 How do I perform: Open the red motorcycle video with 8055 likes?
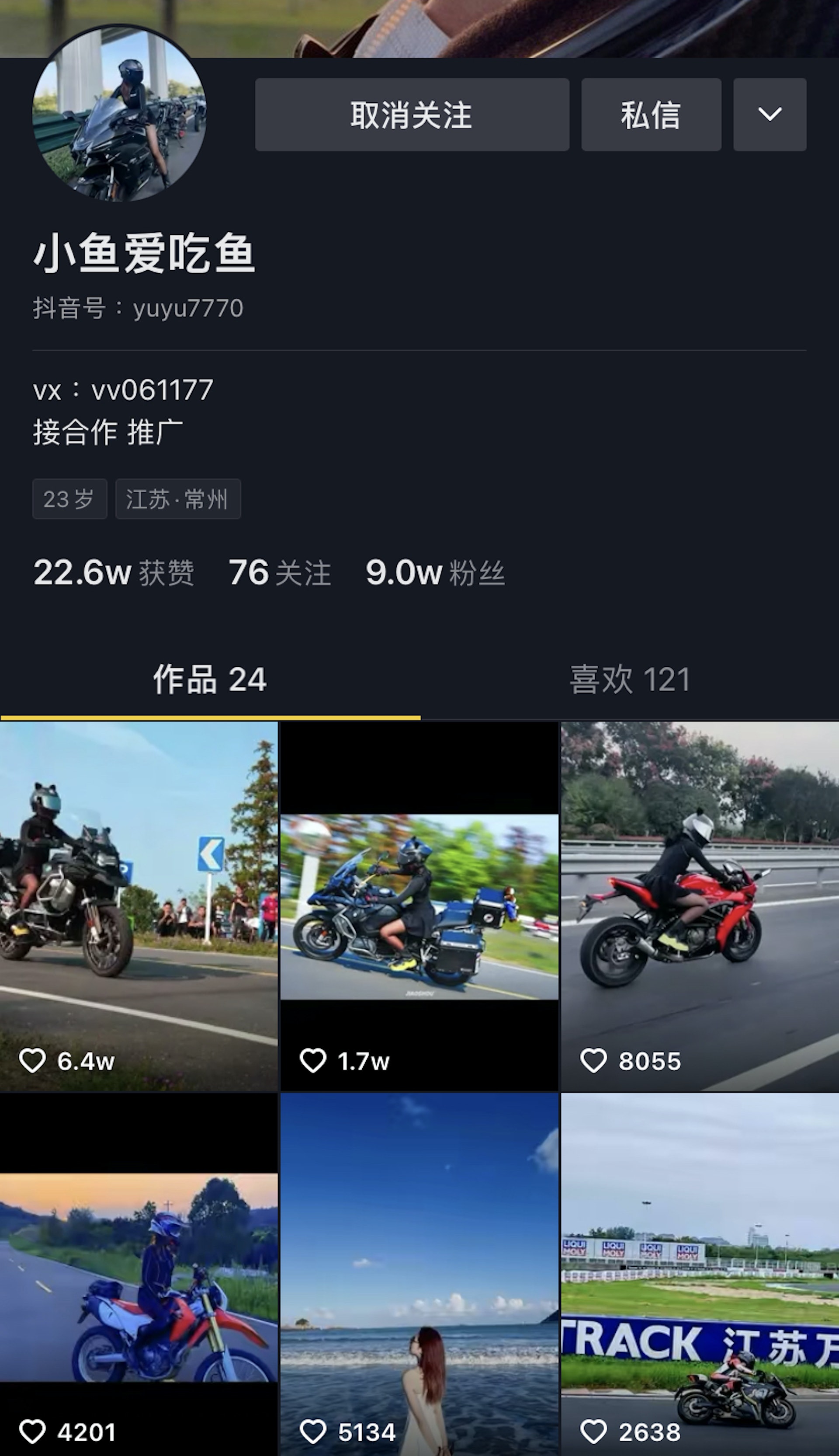pos(700,905)
